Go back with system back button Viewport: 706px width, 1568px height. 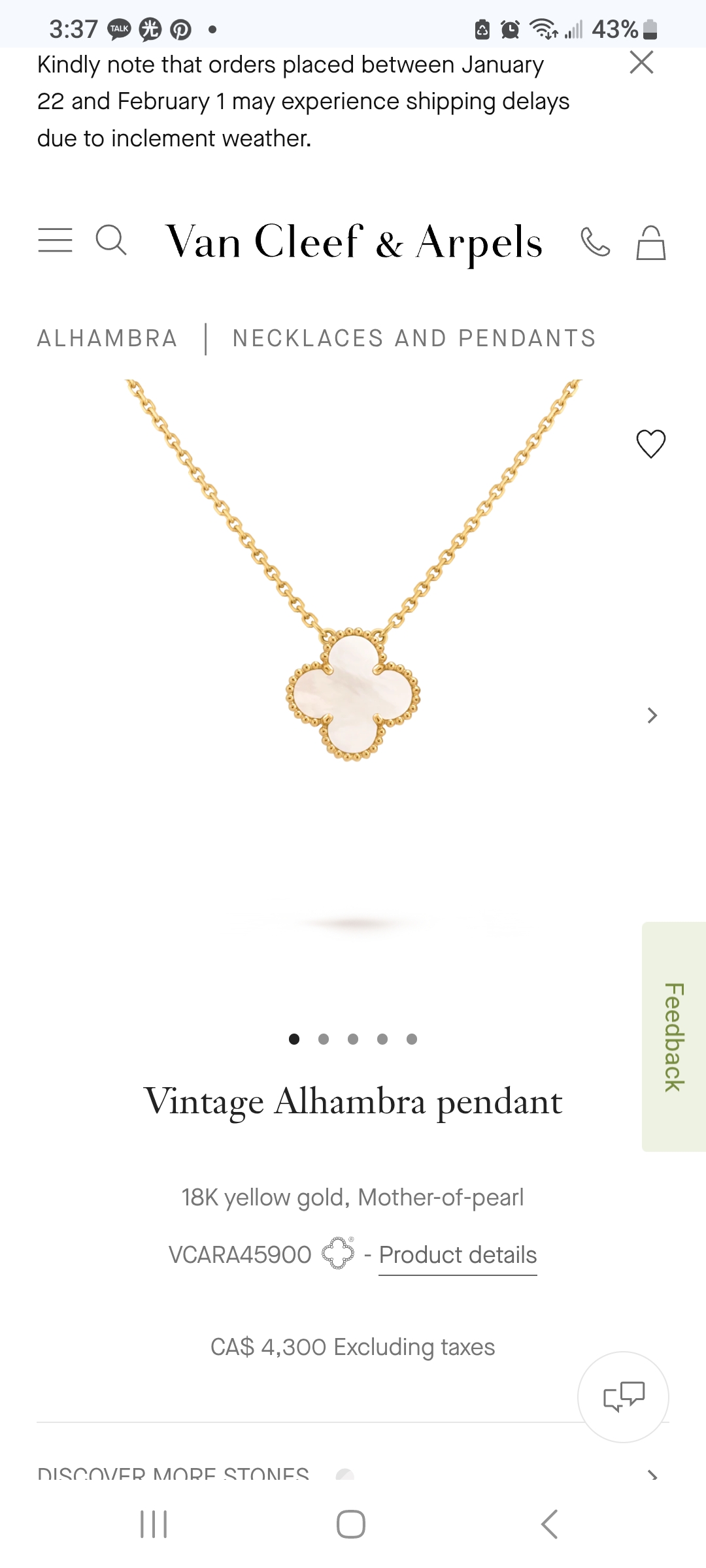549,1524
